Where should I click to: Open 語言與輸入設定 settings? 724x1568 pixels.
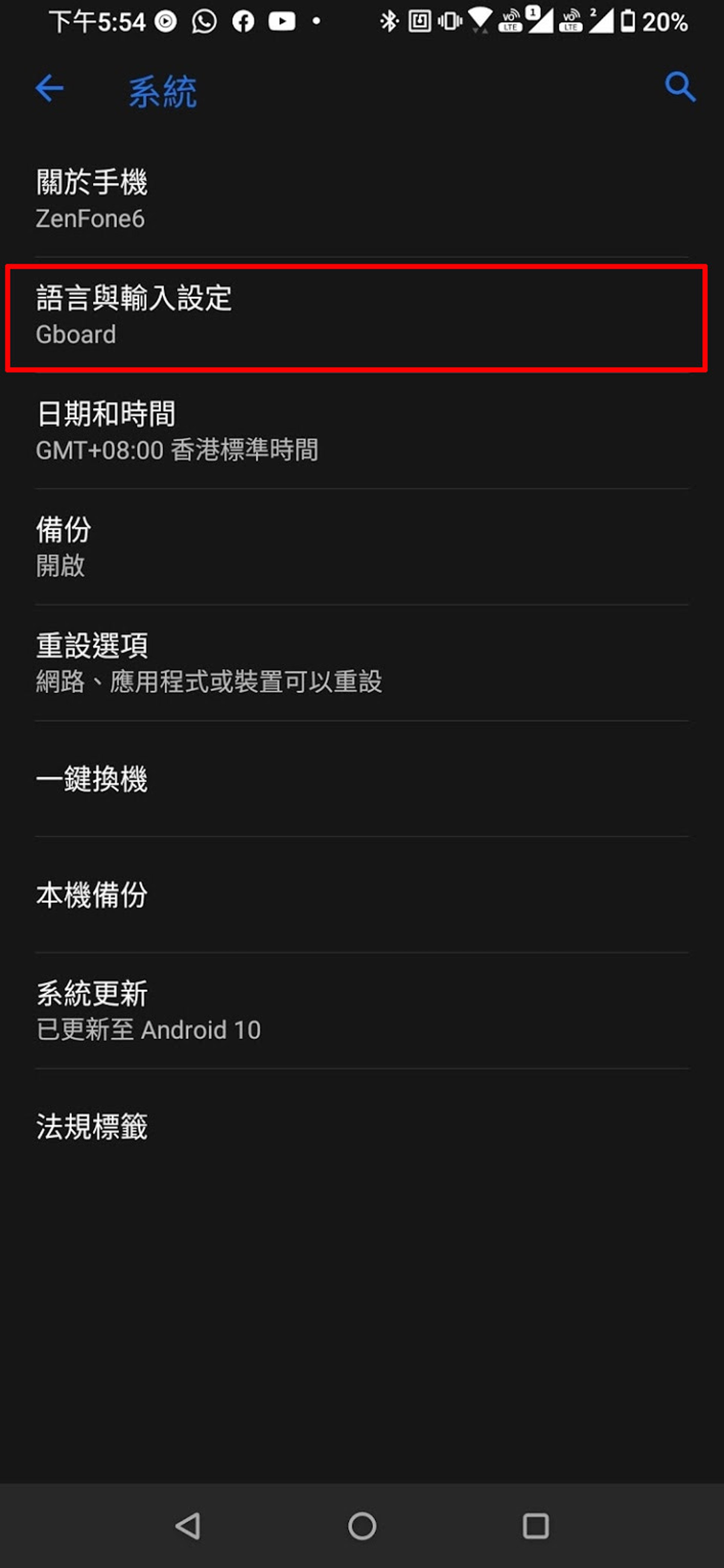pos(362,317)
